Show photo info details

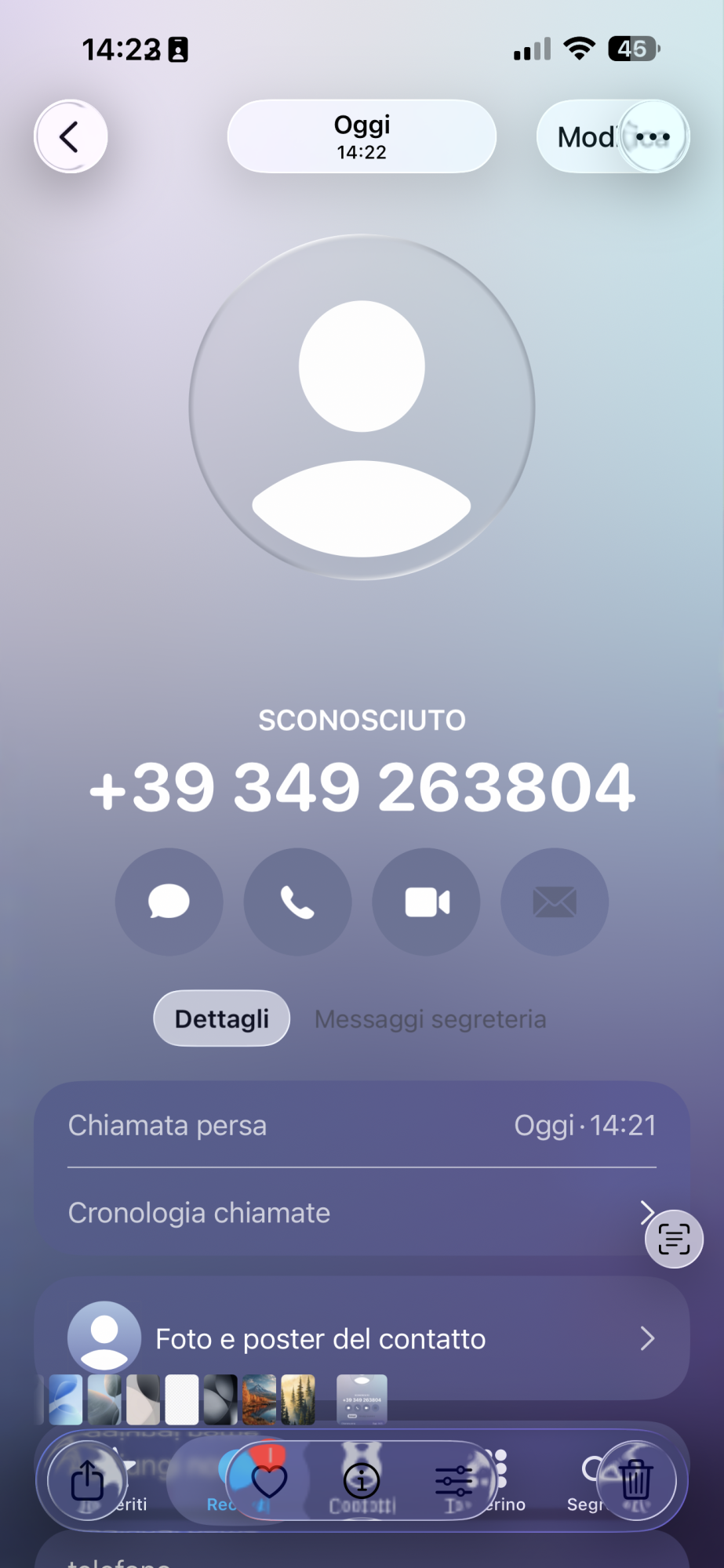pos(362,1480)
